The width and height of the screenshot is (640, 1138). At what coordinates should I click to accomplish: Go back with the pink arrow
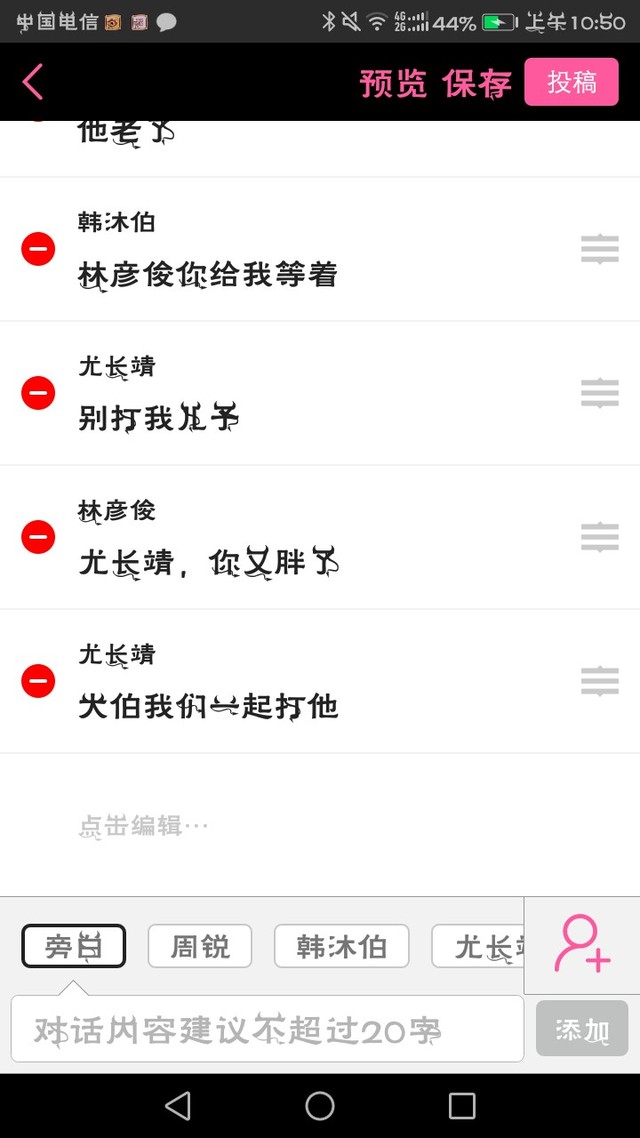click(x=33, y=81)
